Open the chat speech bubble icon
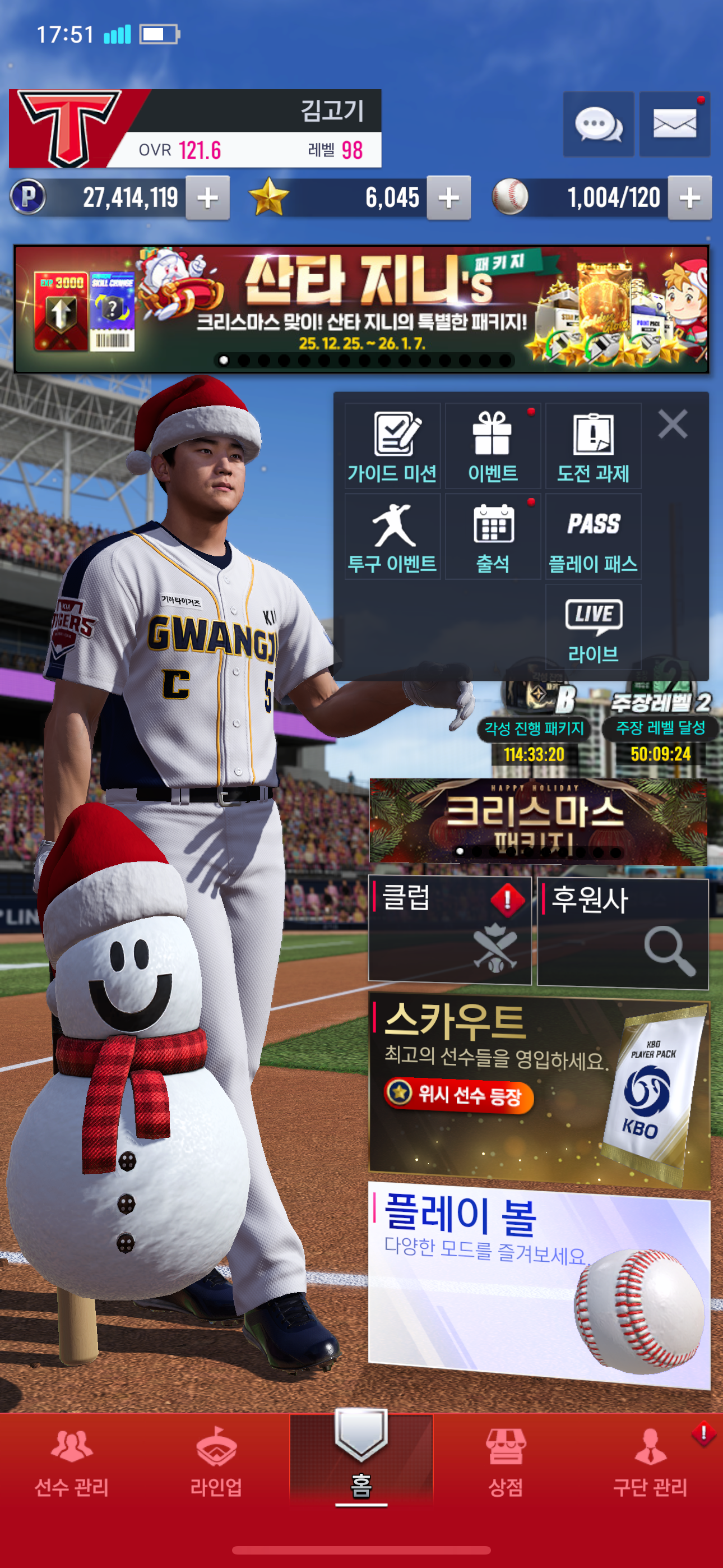This screenshot has width=723, height=1568. (597, 125)
